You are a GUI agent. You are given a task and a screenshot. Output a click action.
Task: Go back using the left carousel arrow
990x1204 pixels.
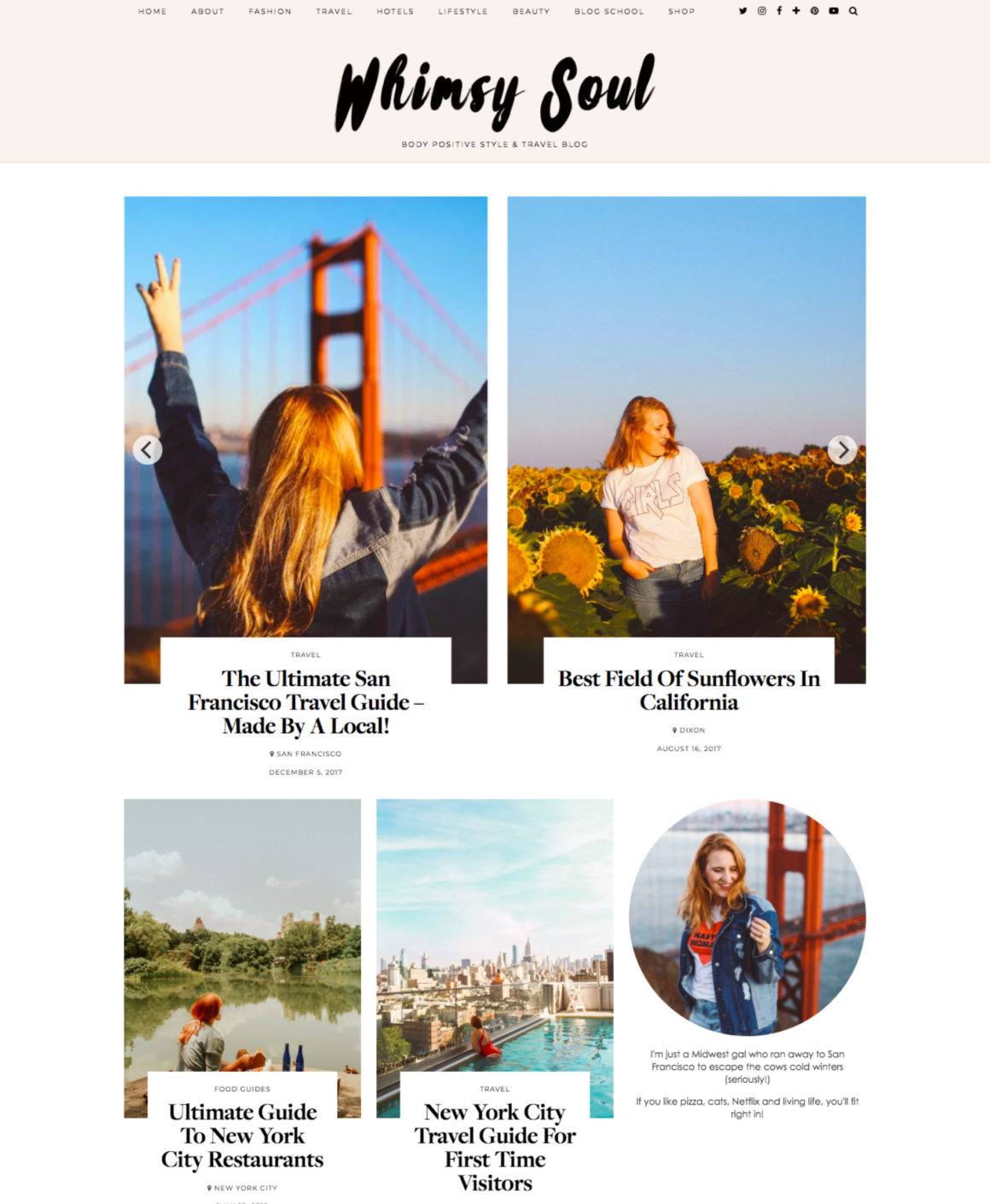[148, 448]
